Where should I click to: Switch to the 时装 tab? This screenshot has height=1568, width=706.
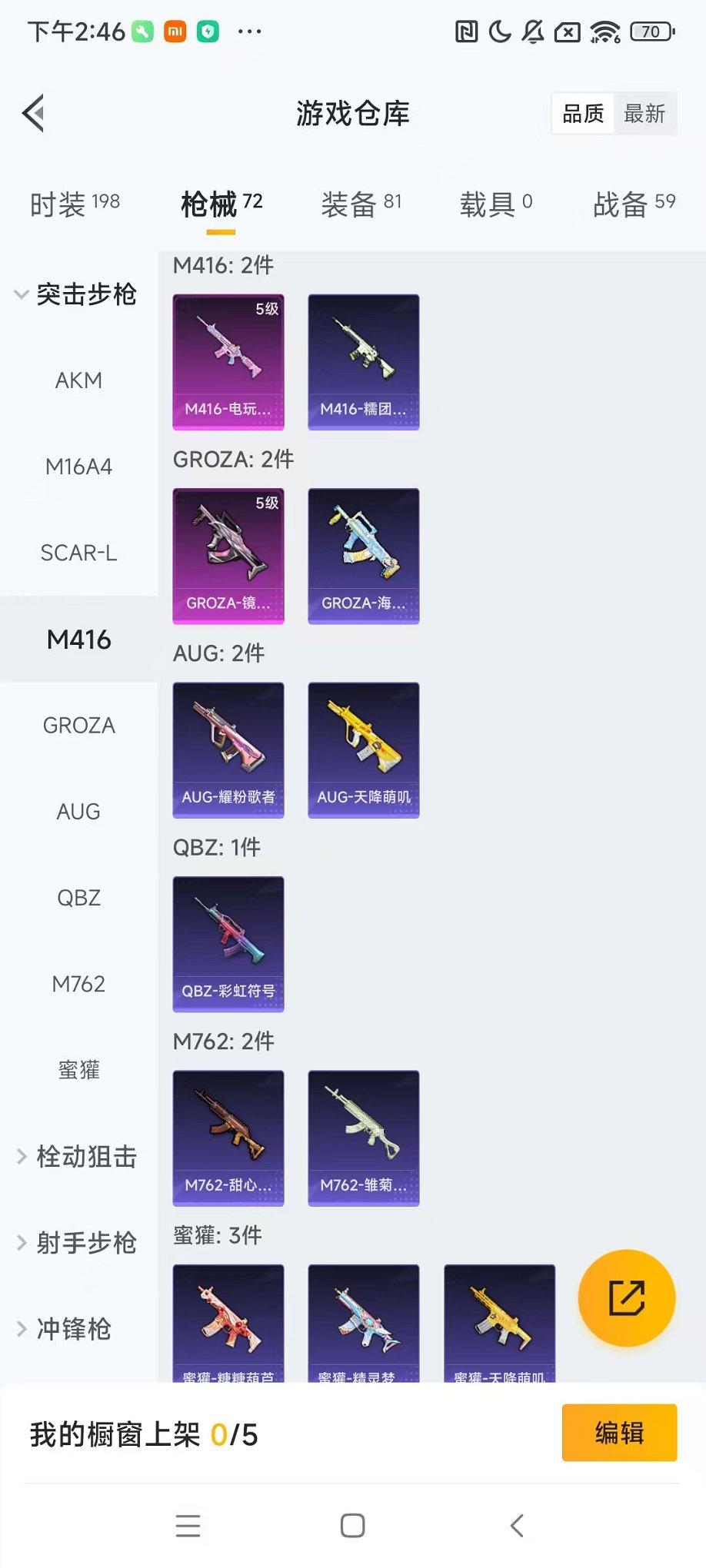(75, 204)
